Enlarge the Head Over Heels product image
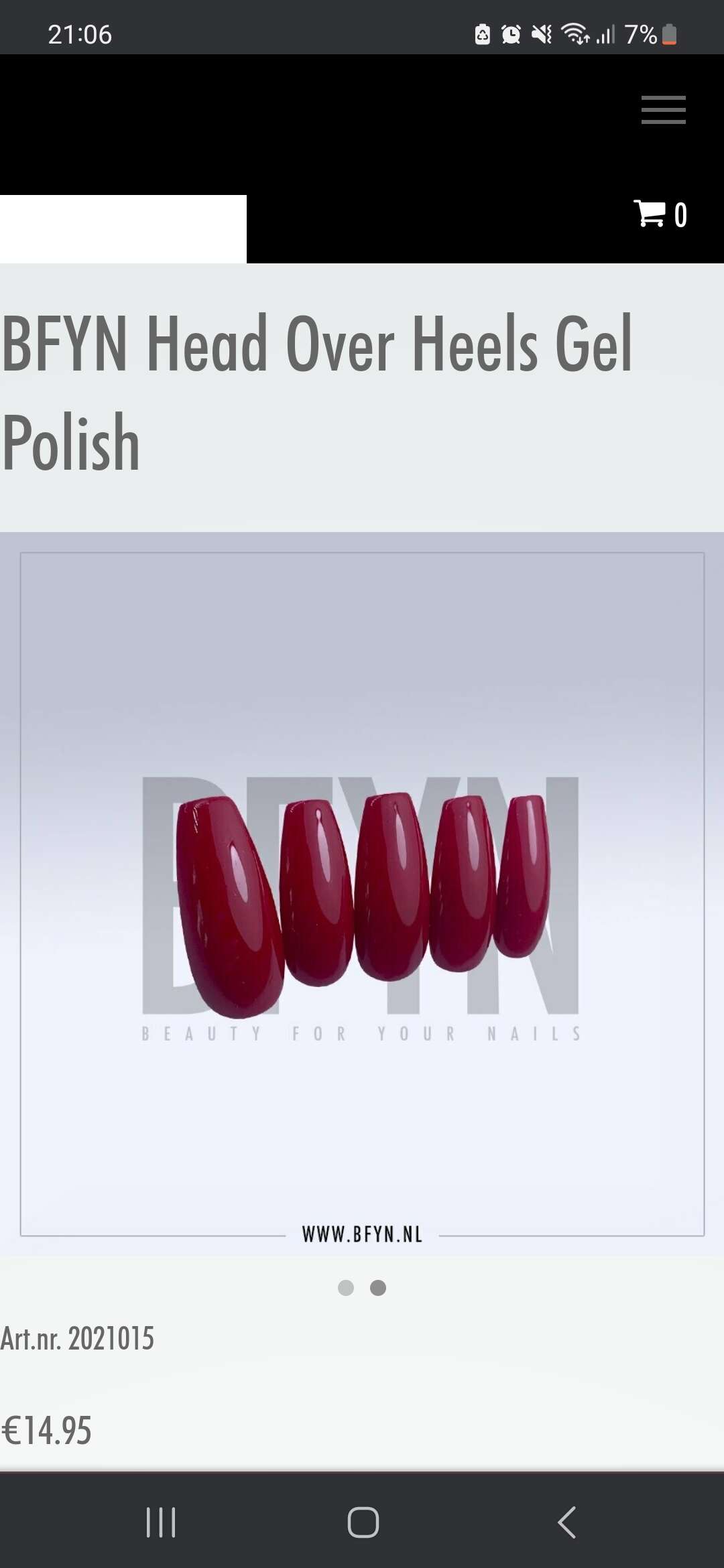 click(x=362, y=894)
